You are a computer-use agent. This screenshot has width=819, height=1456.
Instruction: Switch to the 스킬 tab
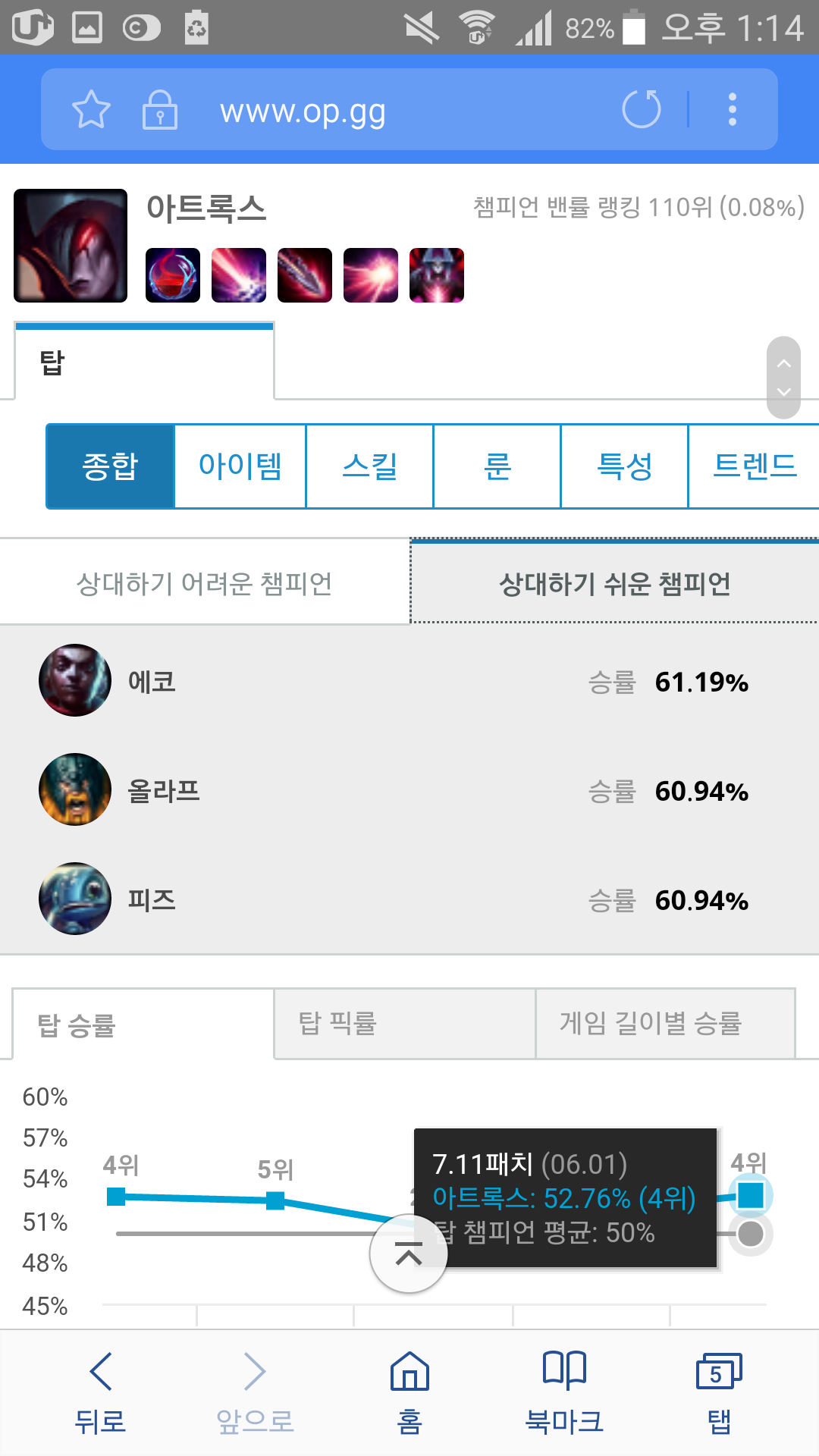(370, 466)
